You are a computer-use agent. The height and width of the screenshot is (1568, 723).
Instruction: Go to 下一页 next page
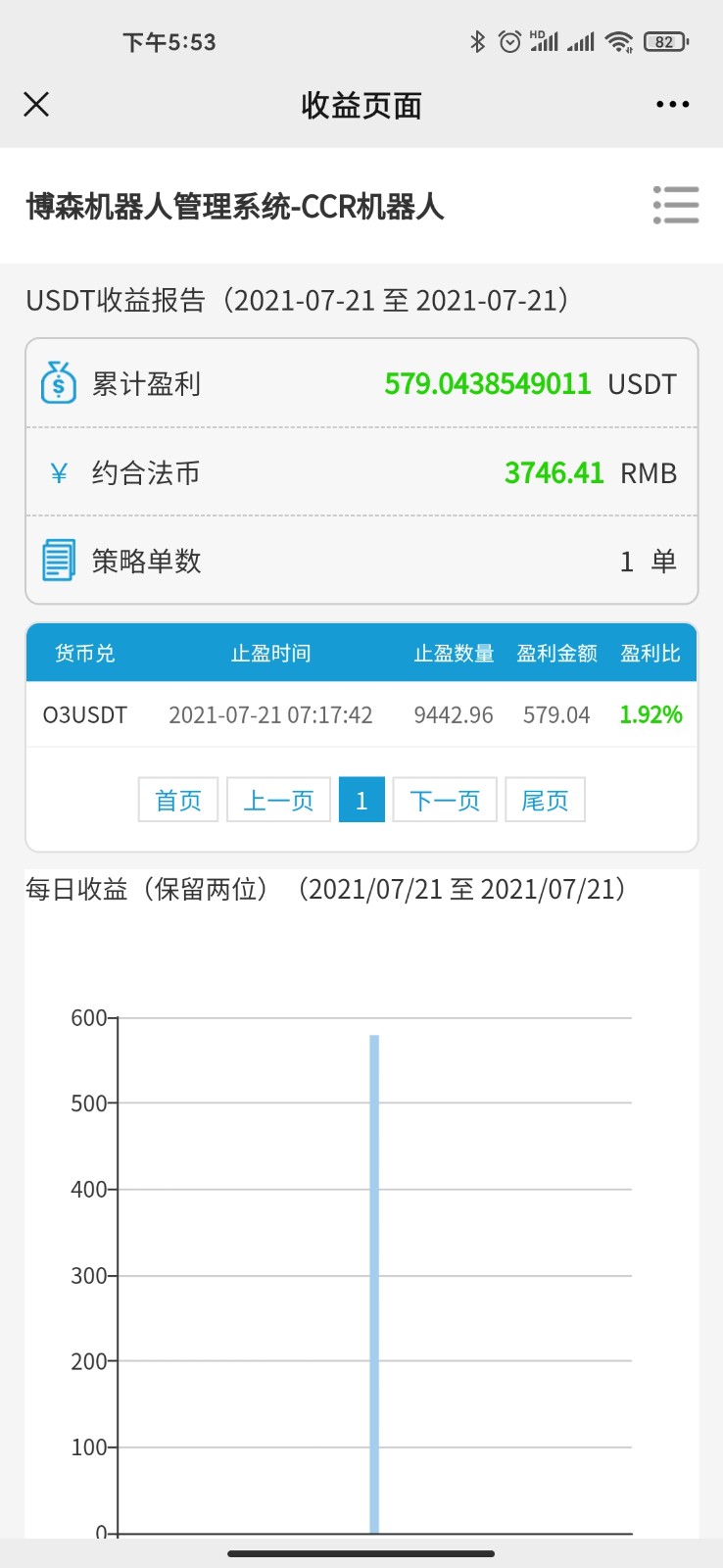point(445,800)
